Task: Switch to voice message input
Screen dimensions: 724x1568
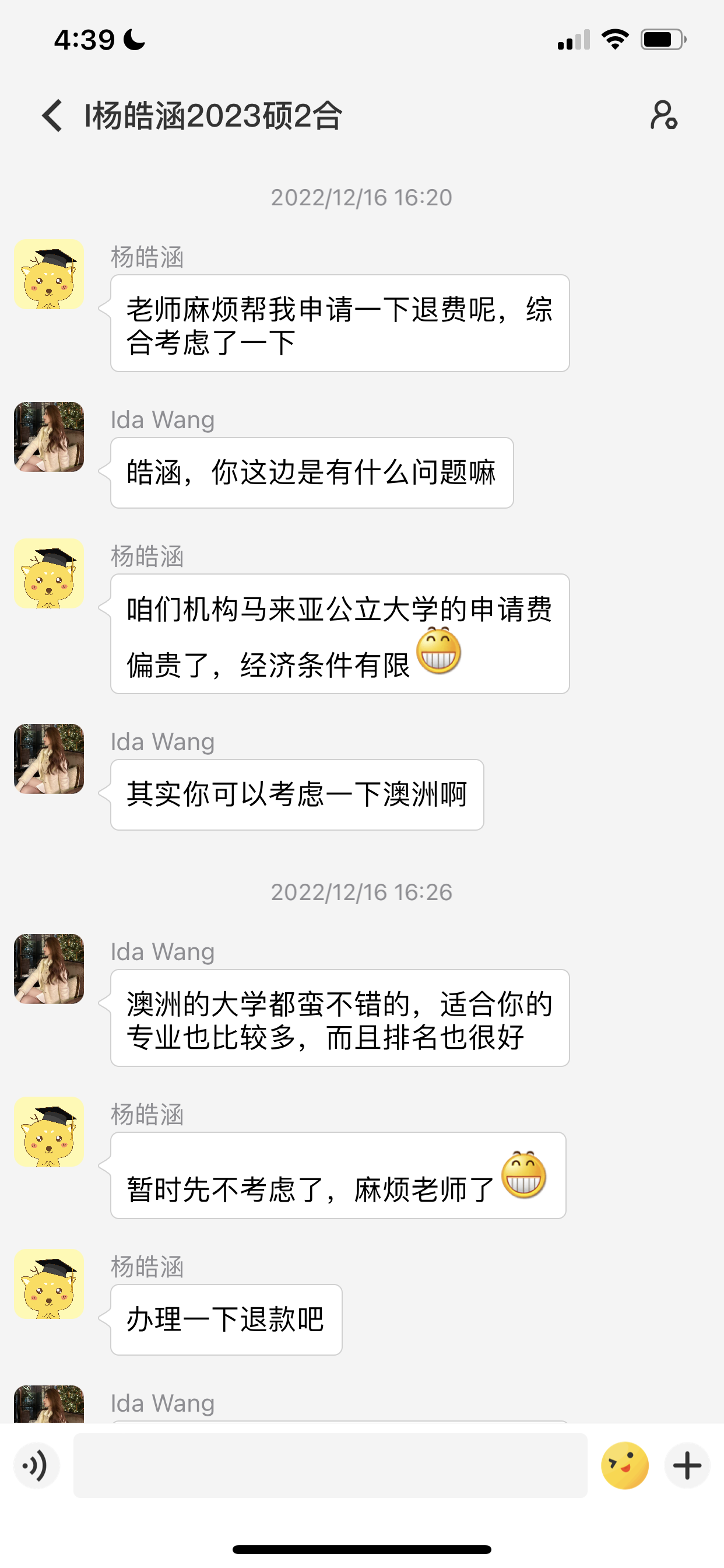Action: [37, 1465]
